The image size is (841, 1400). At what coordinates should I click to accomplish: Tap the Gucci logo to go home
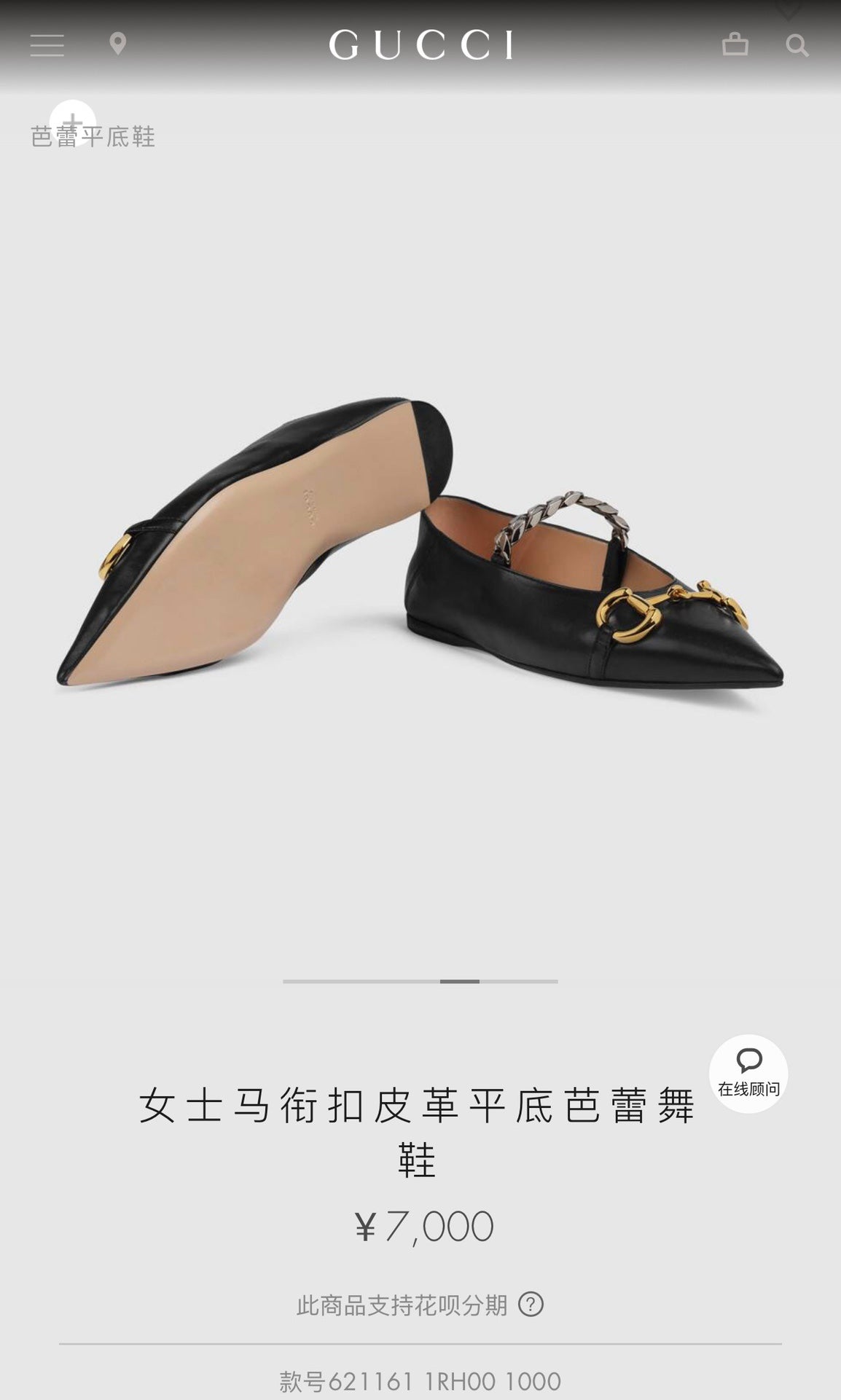tap(420, 45)
